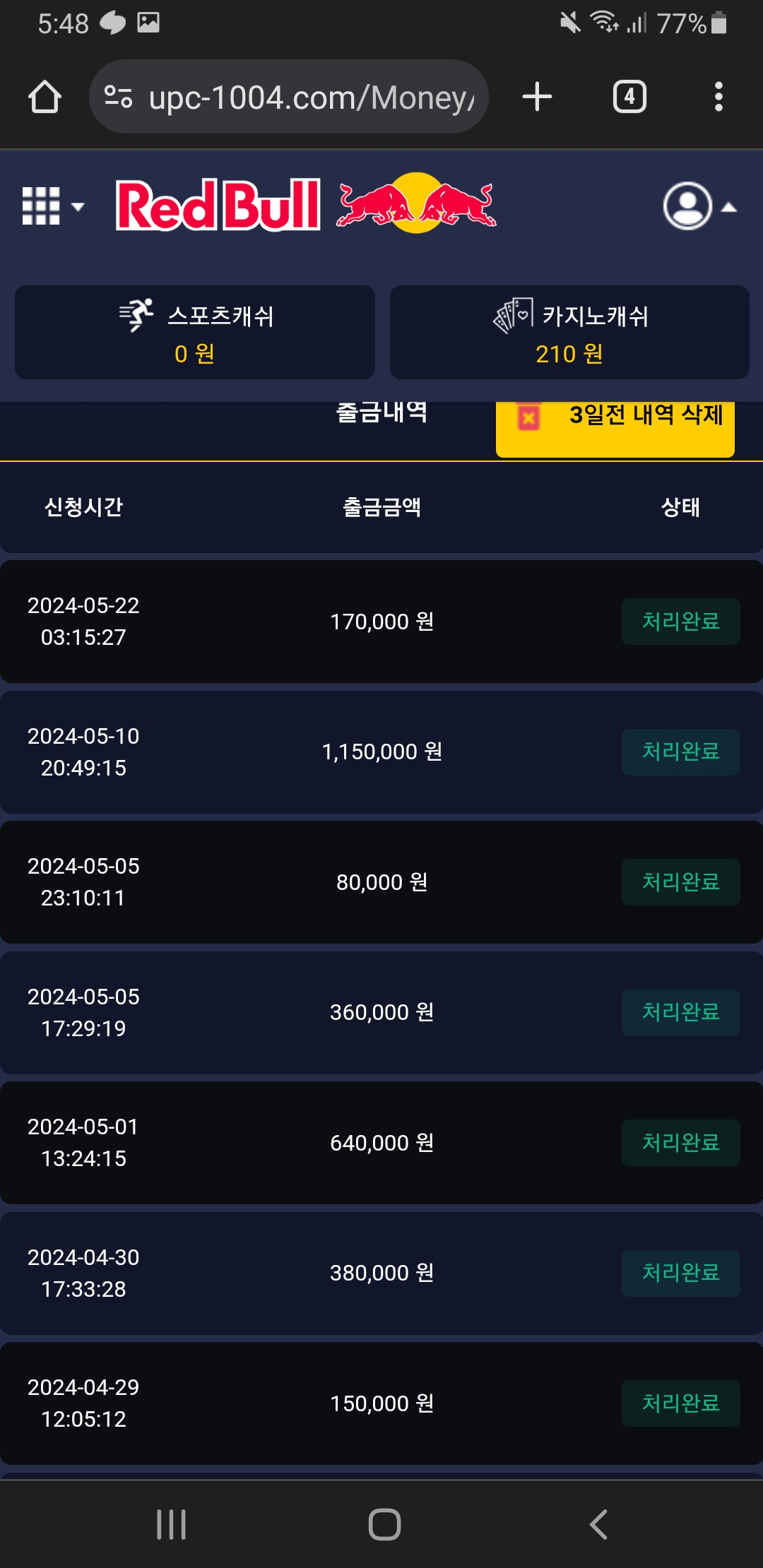
Task: Go back using system navigation
Action: point(598,1524)
